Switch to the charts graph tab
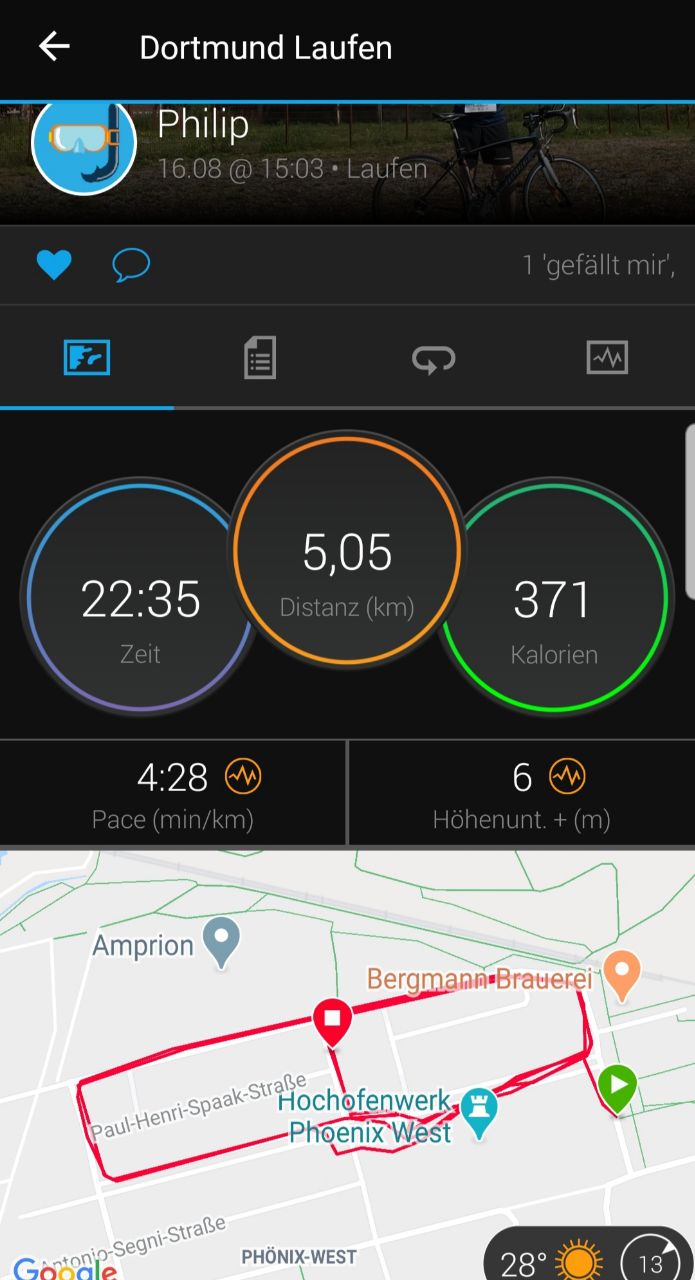Screen dimensions: 695x1280 tap(607, 358)
